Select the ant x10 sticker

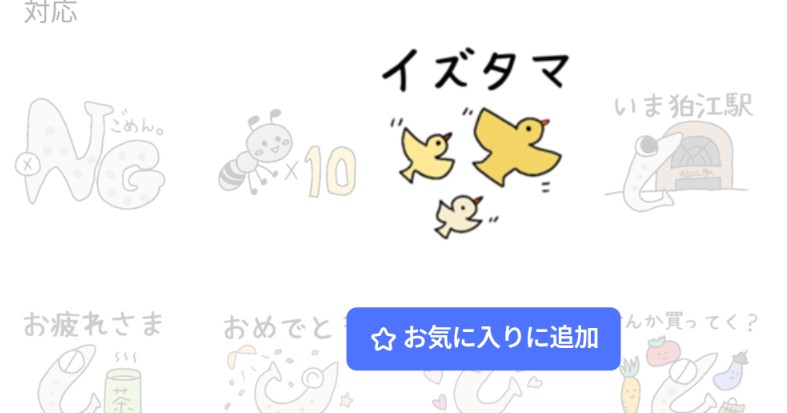point(287,162)
